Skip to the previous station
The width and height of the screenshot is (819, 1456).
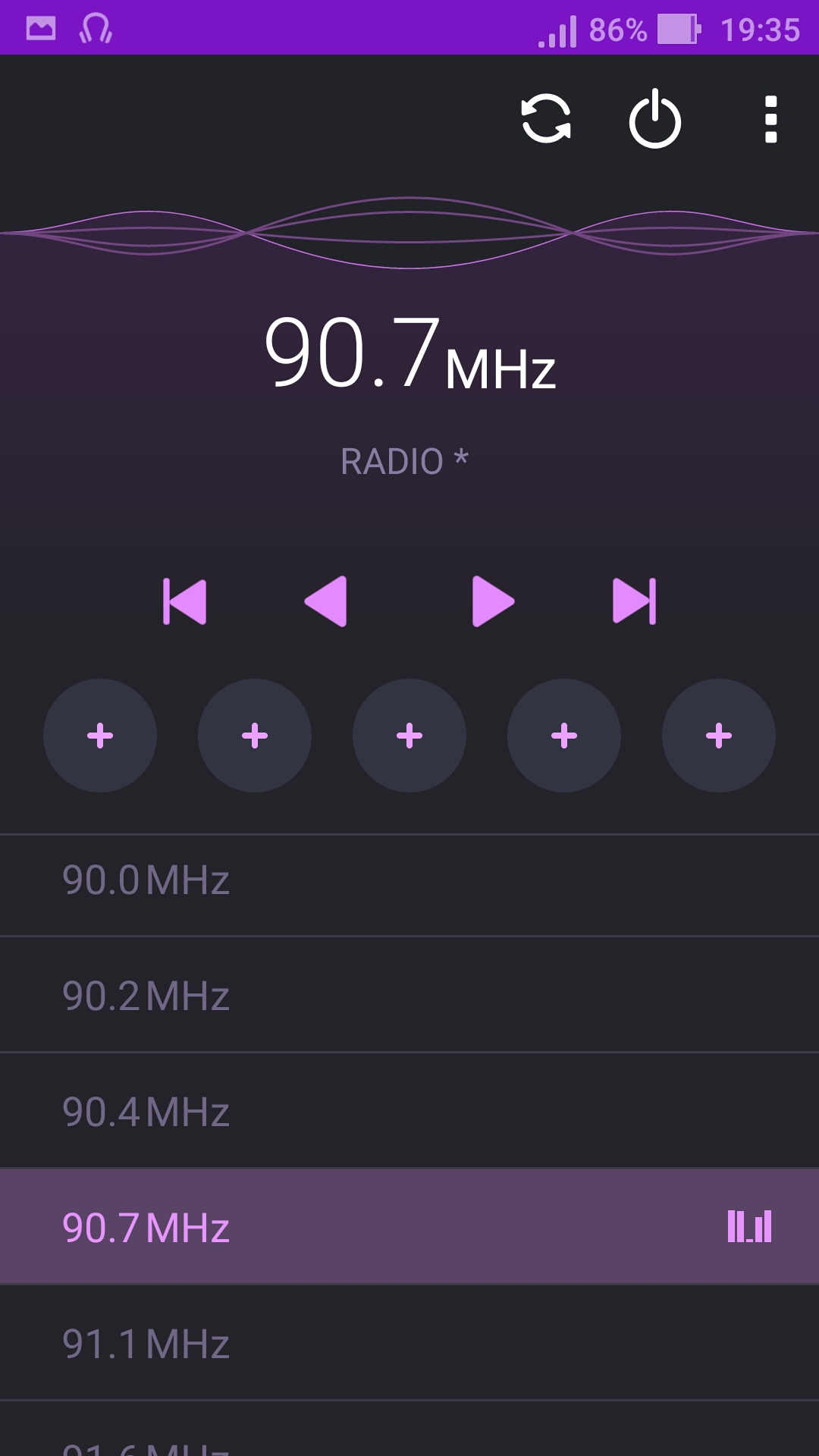coord(184,601)
